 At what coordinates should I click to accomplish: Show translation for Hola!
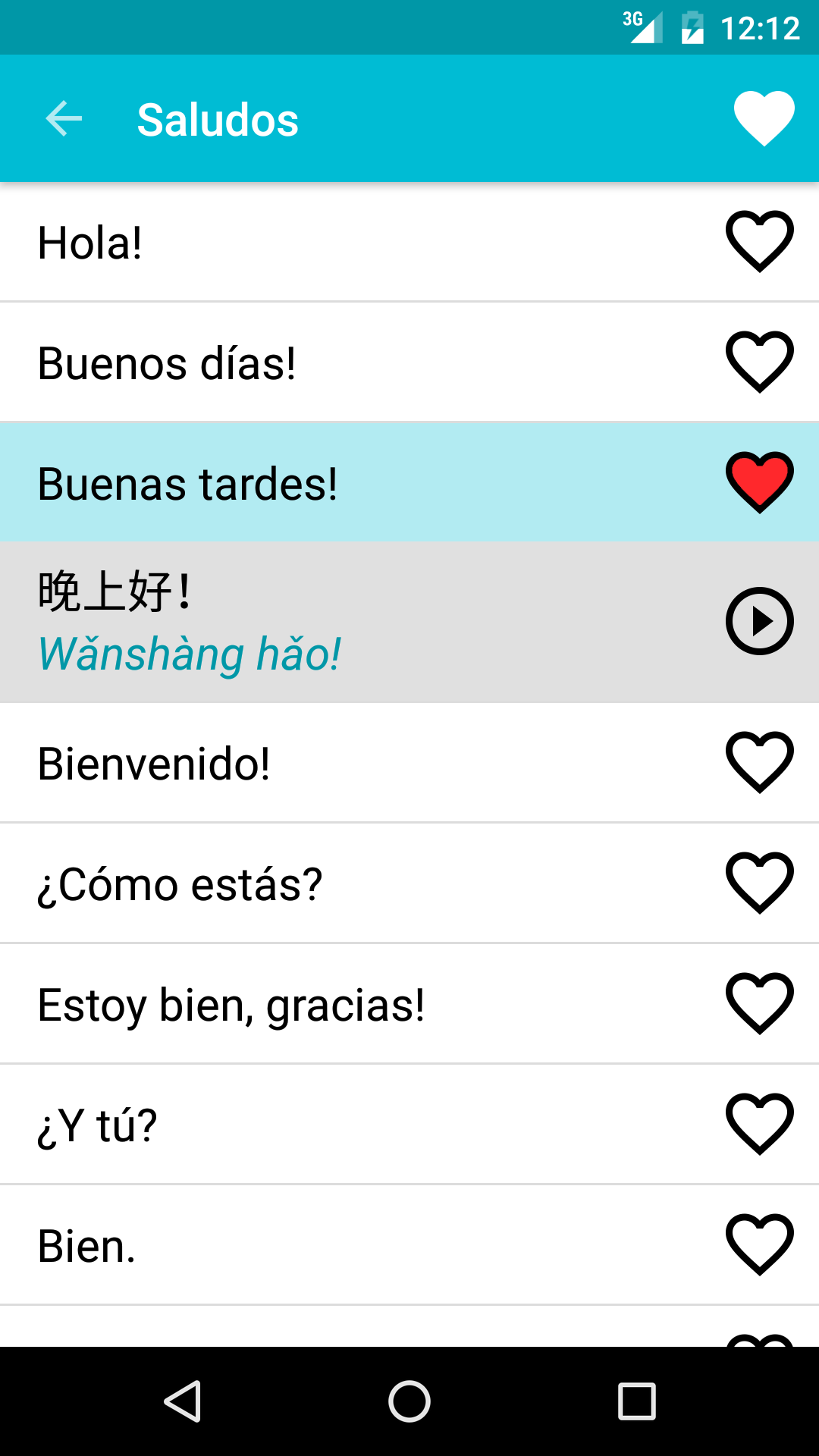303,243
